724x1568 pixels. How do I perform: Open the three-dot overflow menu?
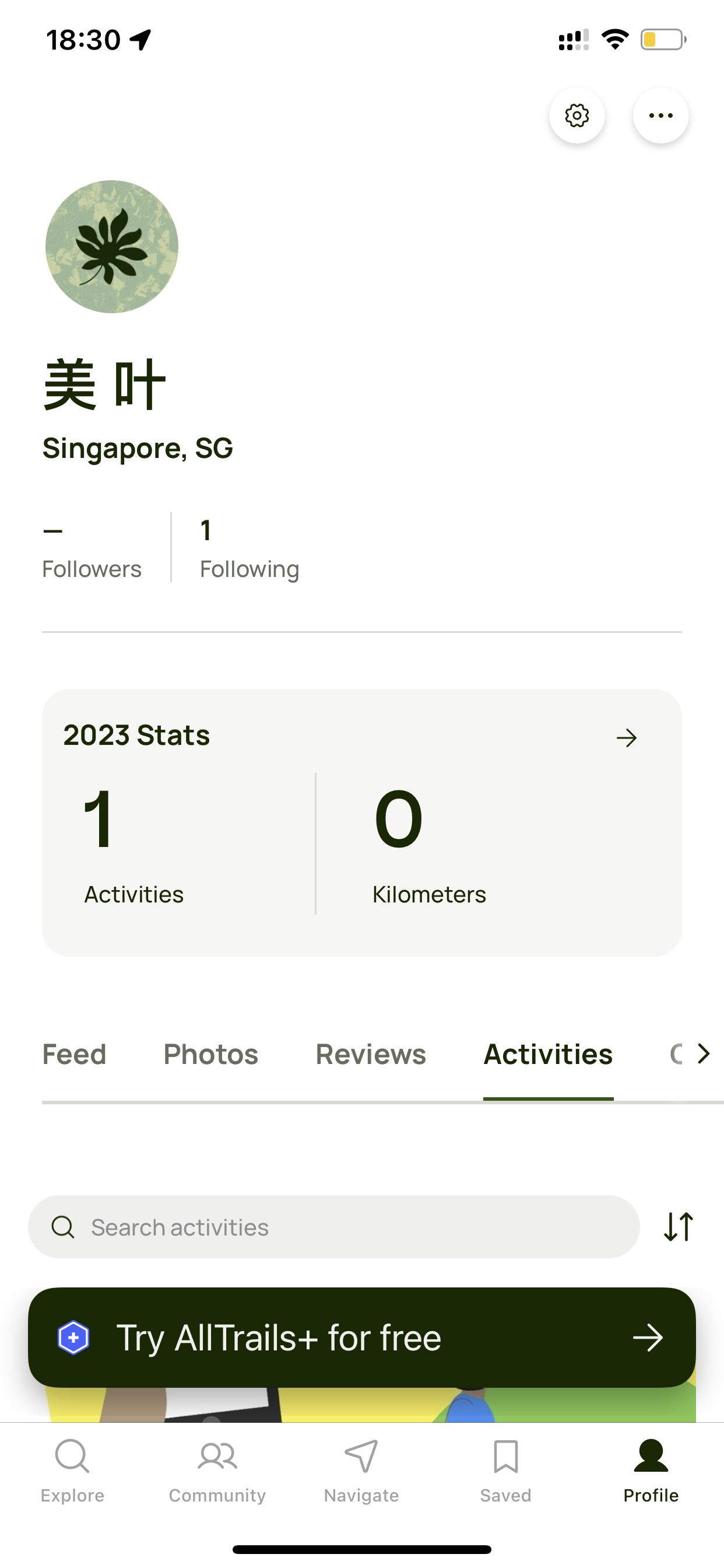coord(660,116)
